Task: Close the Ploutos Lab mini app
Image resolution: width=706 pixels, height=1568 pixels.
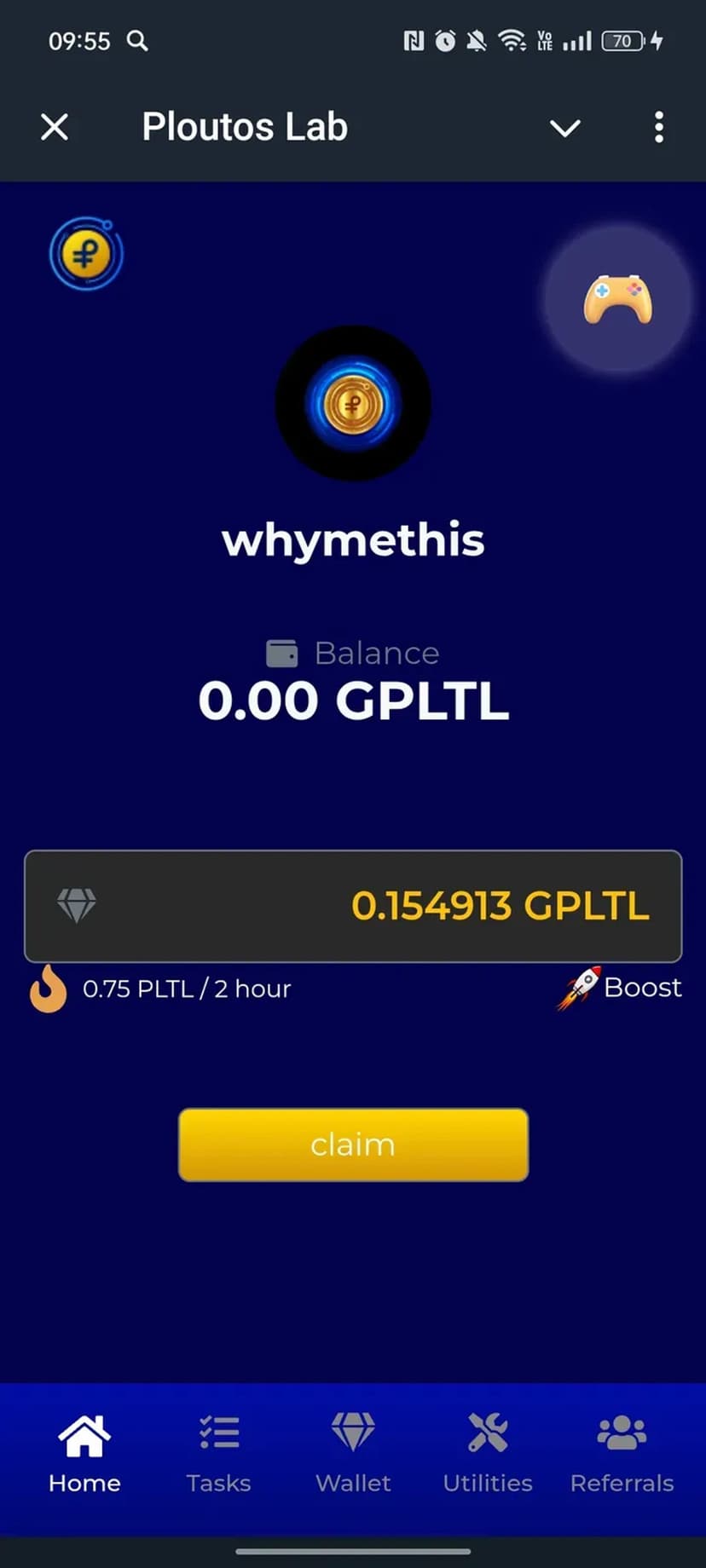Action: 55,128
